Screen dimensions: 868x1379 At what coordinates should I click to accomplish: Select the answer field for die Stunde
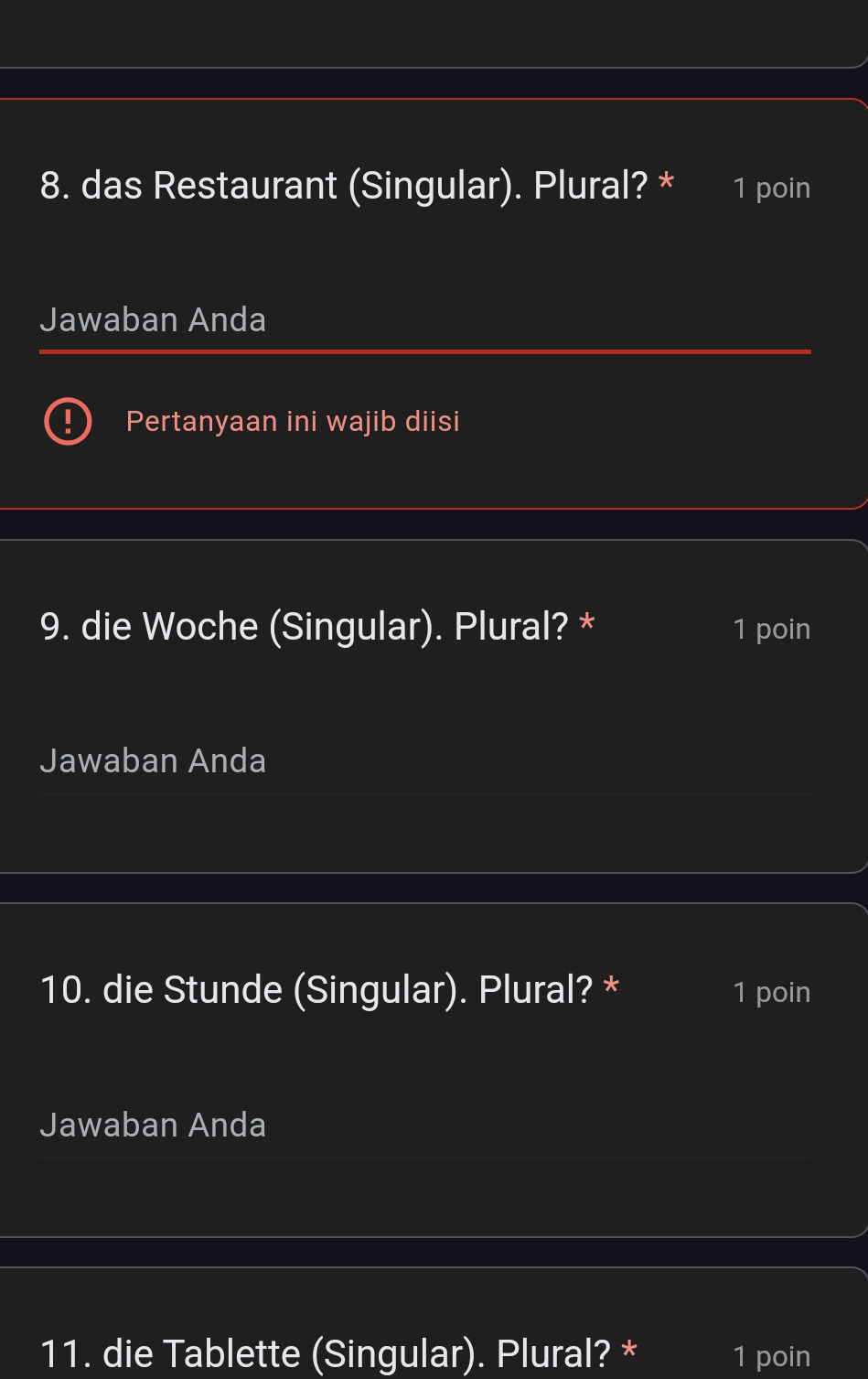[x=424, y=1126]
